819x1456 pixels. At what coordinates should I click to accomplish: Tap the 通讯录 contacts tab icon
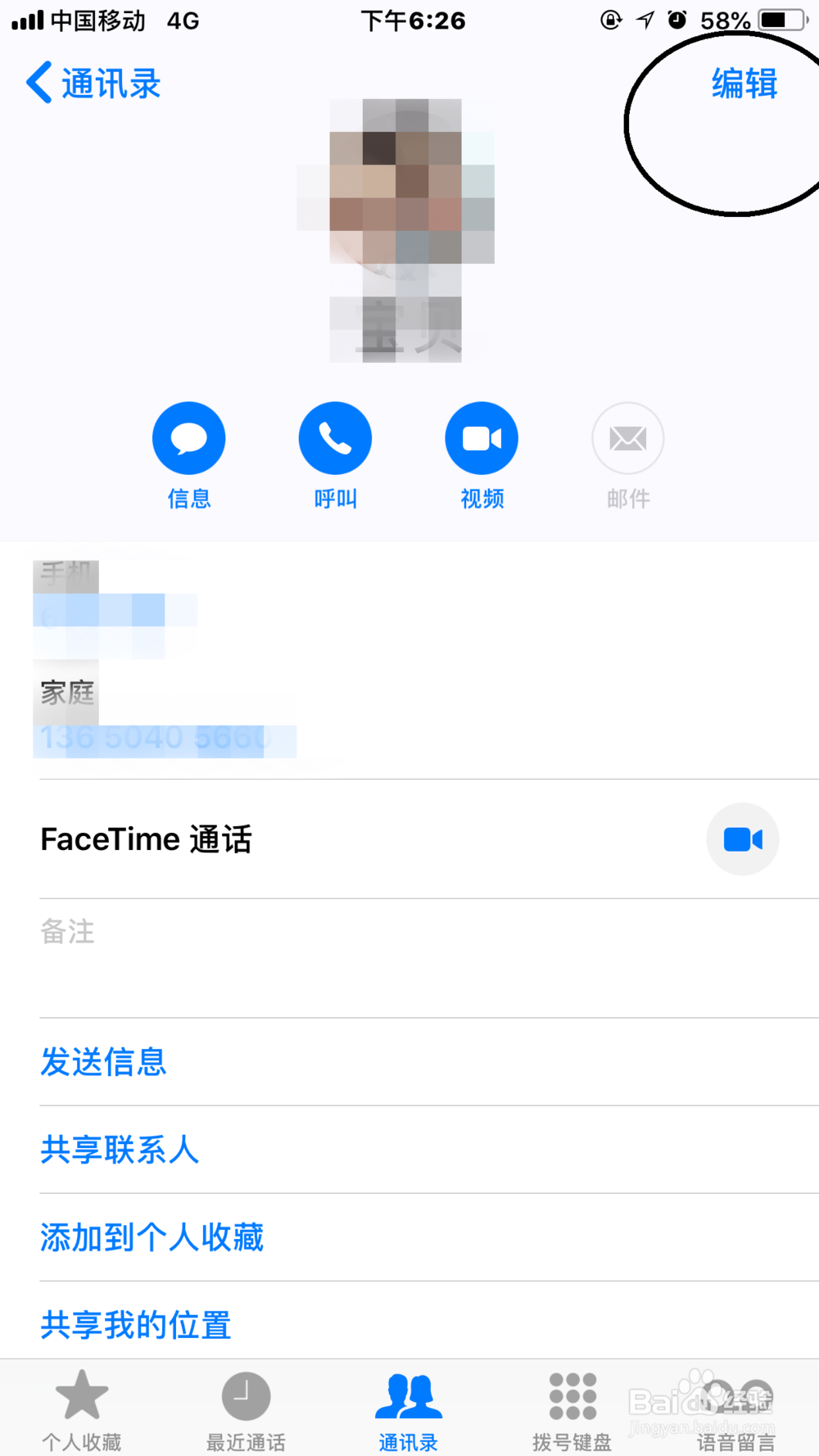coord(409,1397)
